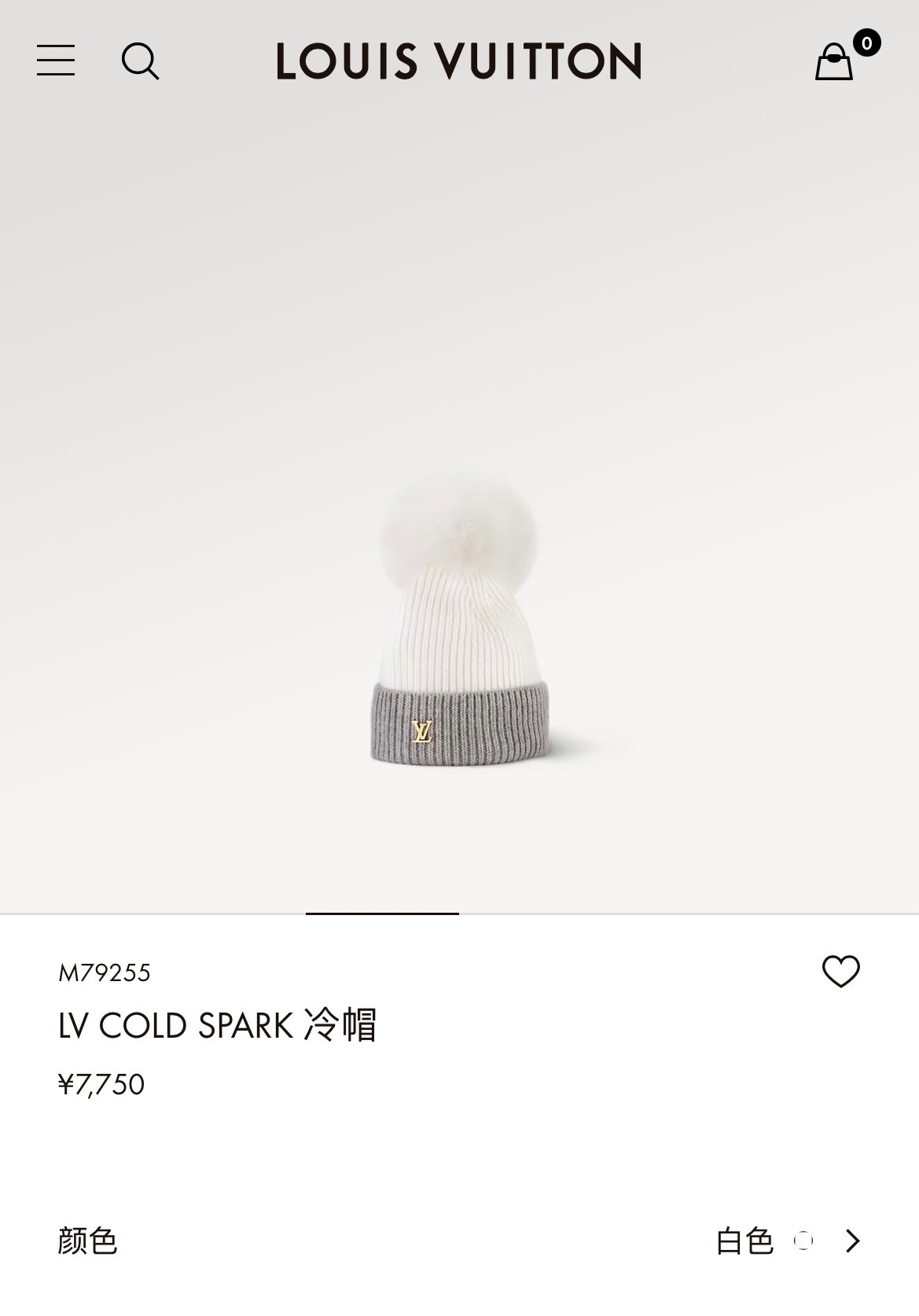Add LV Cold Spark hat to wishlist
Screen dimensions: 919x1316
pos(840,972)
